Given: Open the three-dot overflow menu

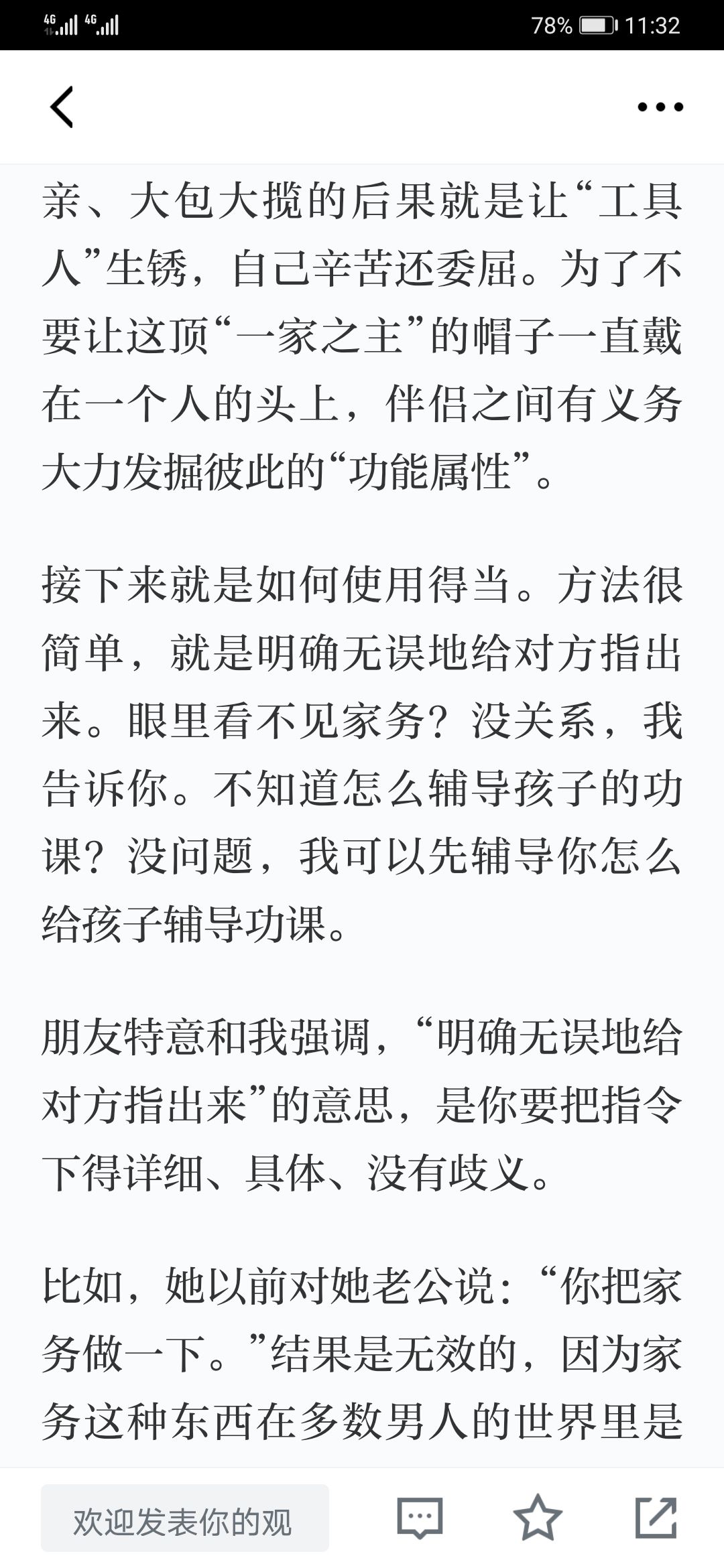Looking at the screenshot, I should pos(660,107).
